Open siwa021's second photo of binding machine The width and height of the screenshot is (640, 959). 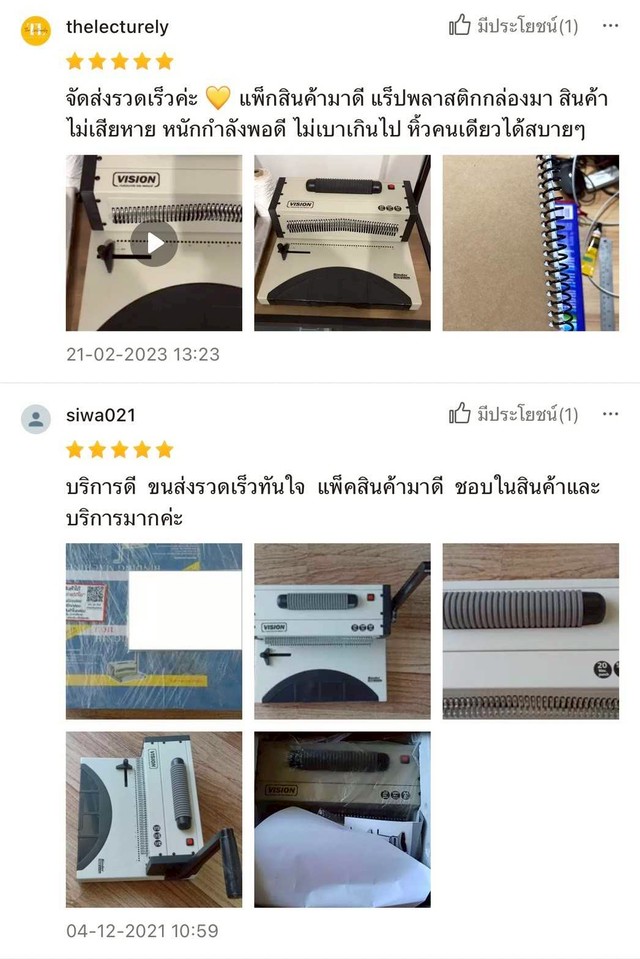pyautogui.click(x=342, y=631)
